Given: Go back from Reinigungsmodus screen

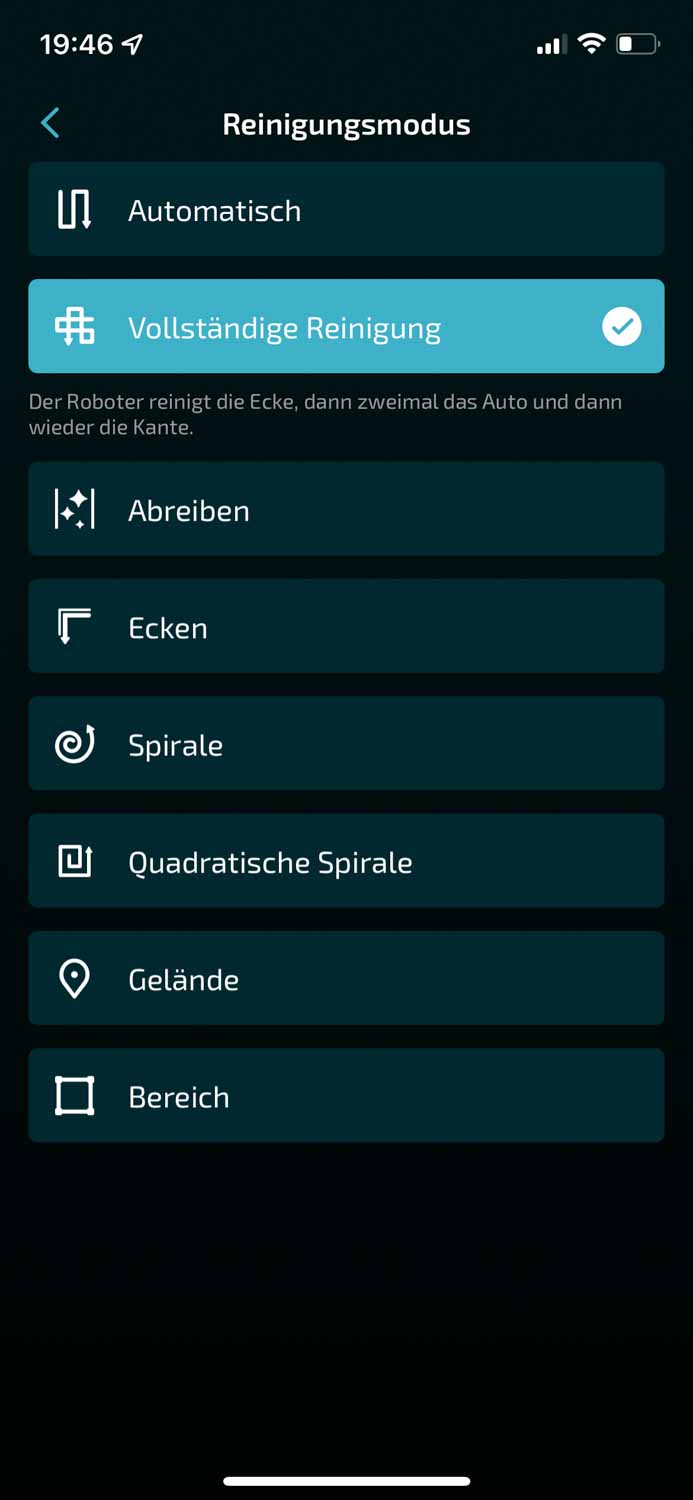Looking at the screenshot, I should (x=50, y=123).
